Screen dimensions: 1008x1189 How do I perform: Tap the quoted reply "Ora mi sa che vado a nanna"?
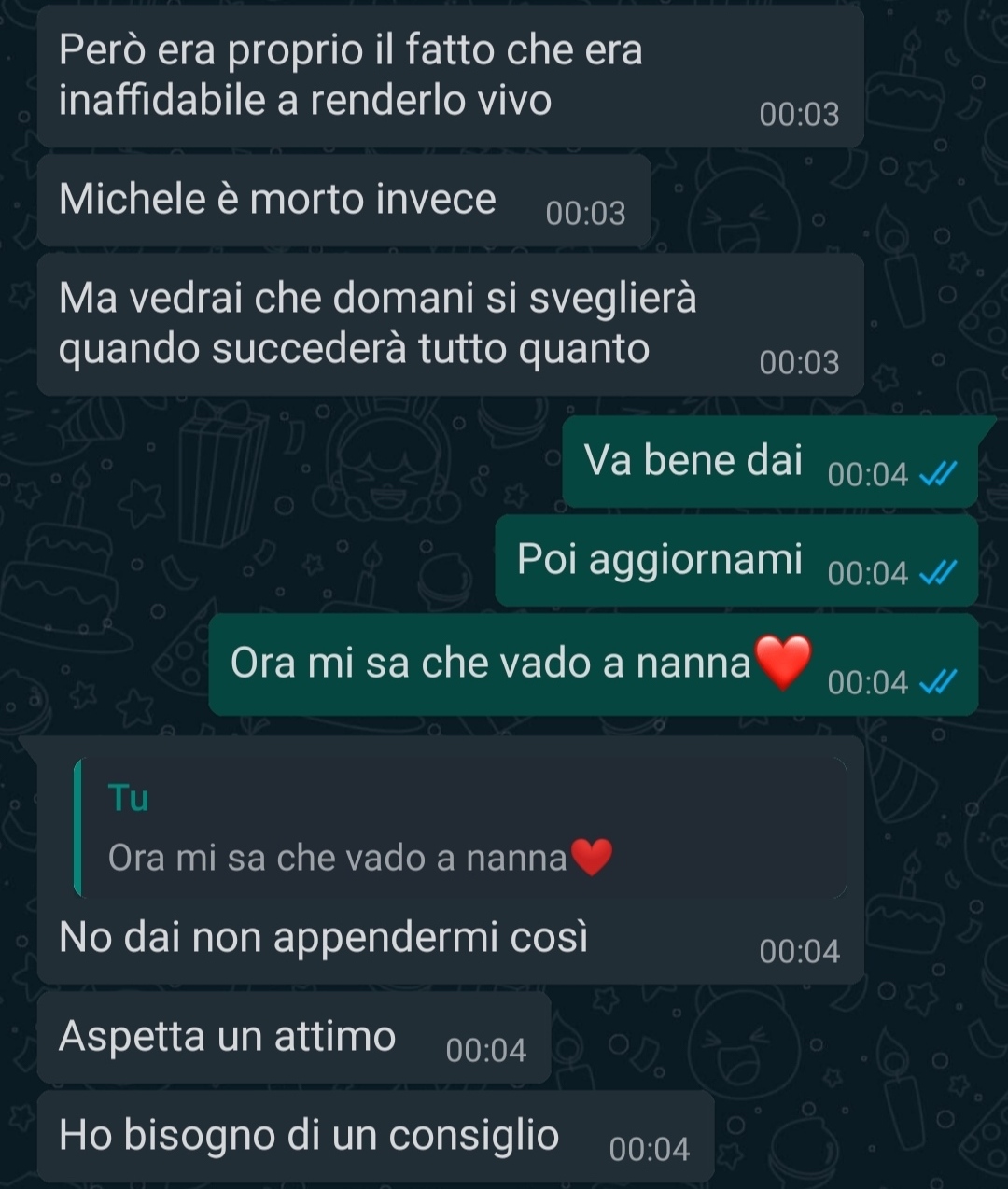pos(459,829)
